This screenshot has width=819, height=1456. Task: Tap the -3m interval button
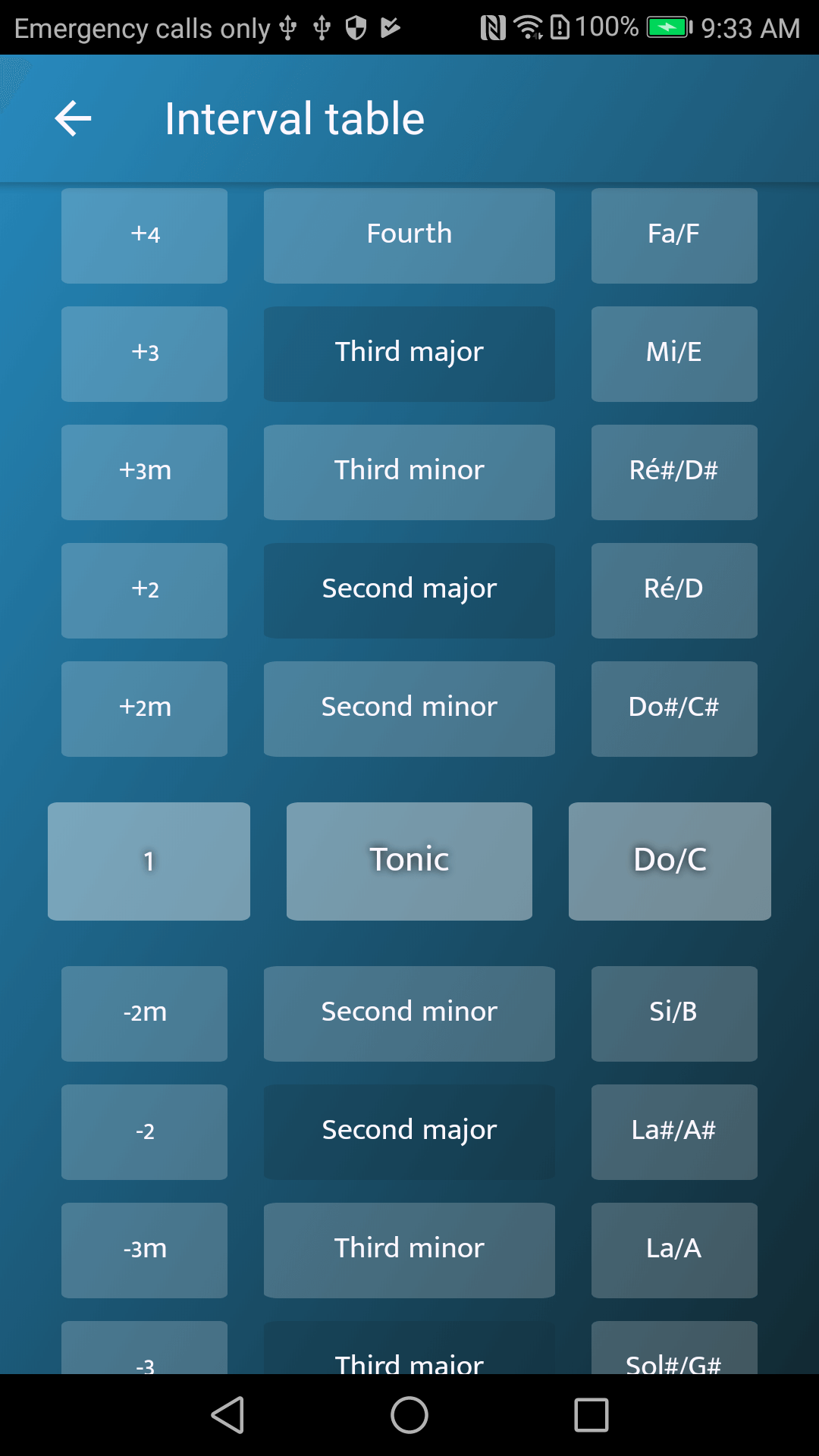tap(144, 1250)
